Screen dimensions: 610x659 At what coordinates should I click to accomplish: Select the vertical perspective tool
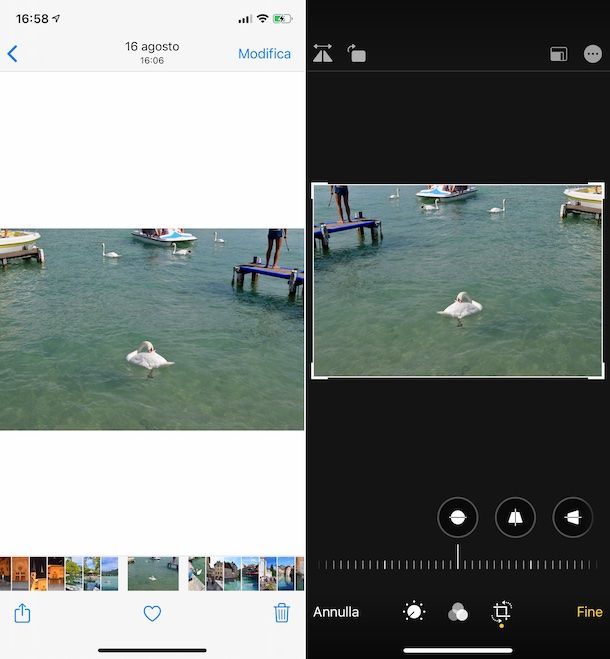[515, 517]
